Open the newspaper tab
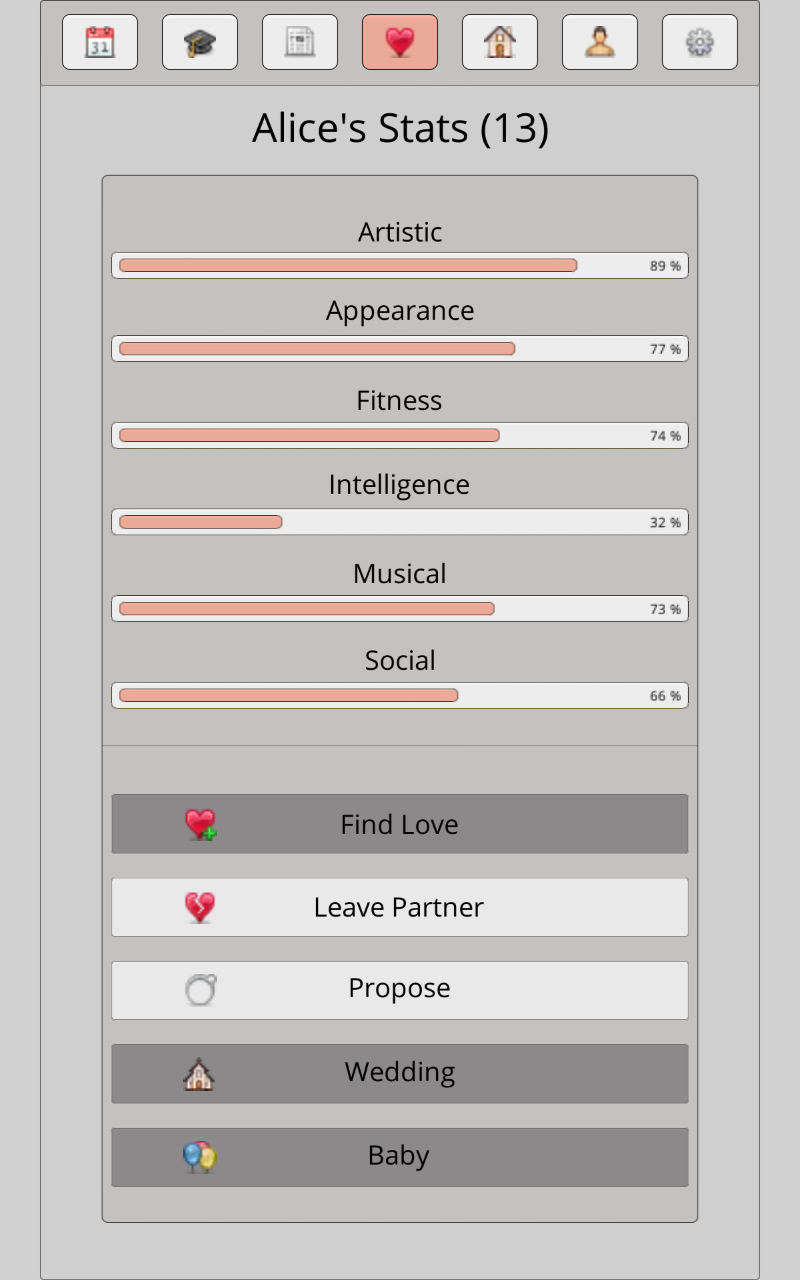The image size is (800, 1280). tap(300, 42)
